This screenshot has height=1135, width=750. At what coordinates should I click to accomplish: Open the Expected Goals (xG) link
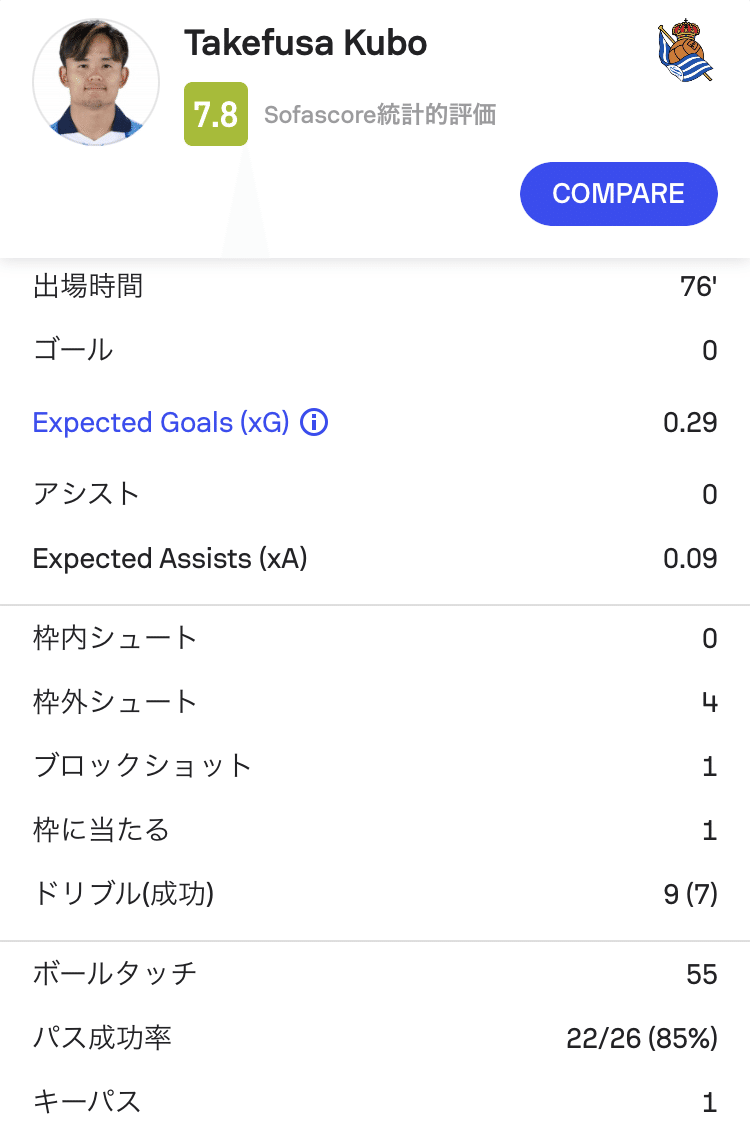point(161,422)
